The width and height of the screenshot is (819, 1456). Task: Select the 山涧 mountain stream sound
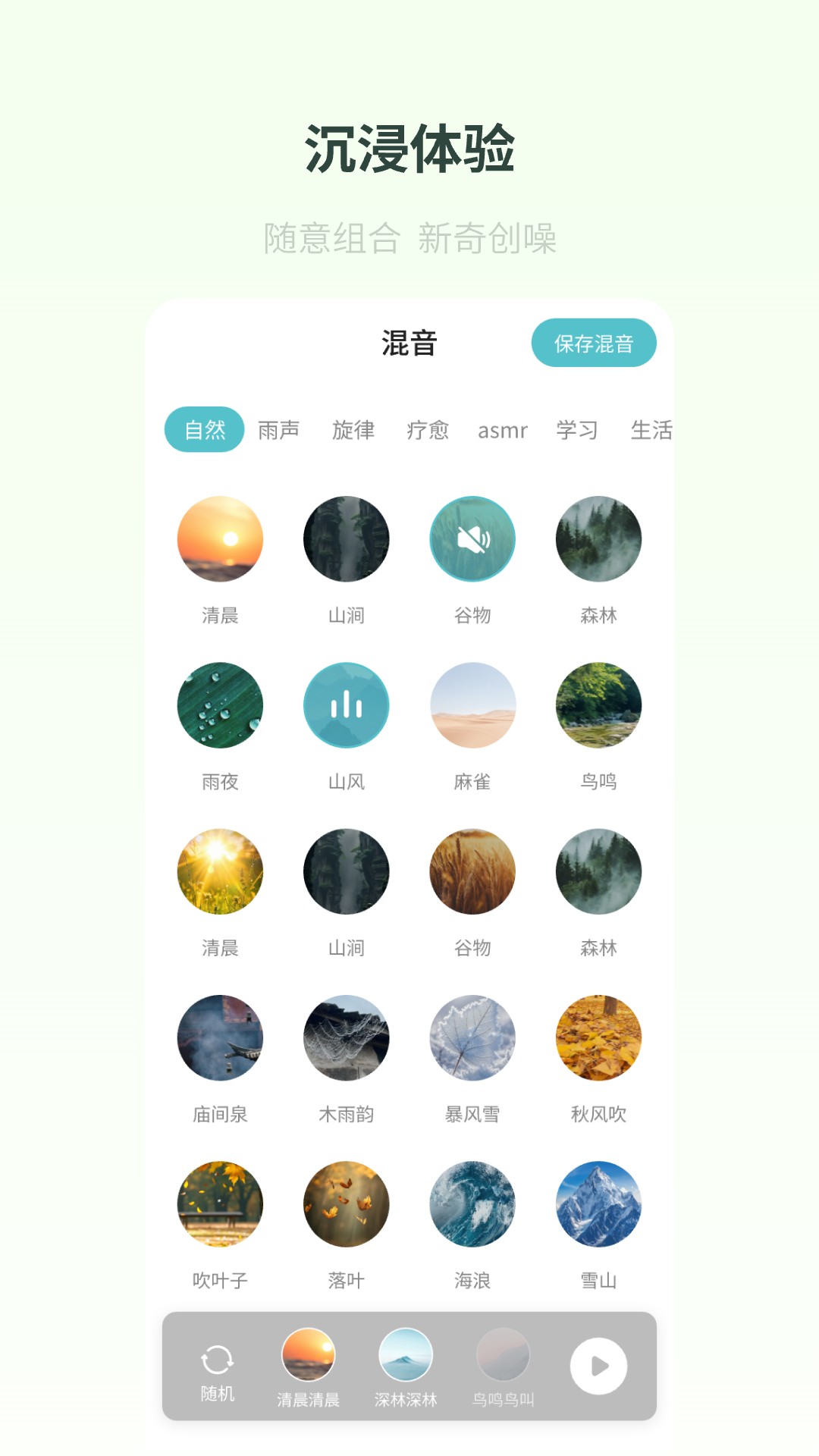[x=346, y=538]
